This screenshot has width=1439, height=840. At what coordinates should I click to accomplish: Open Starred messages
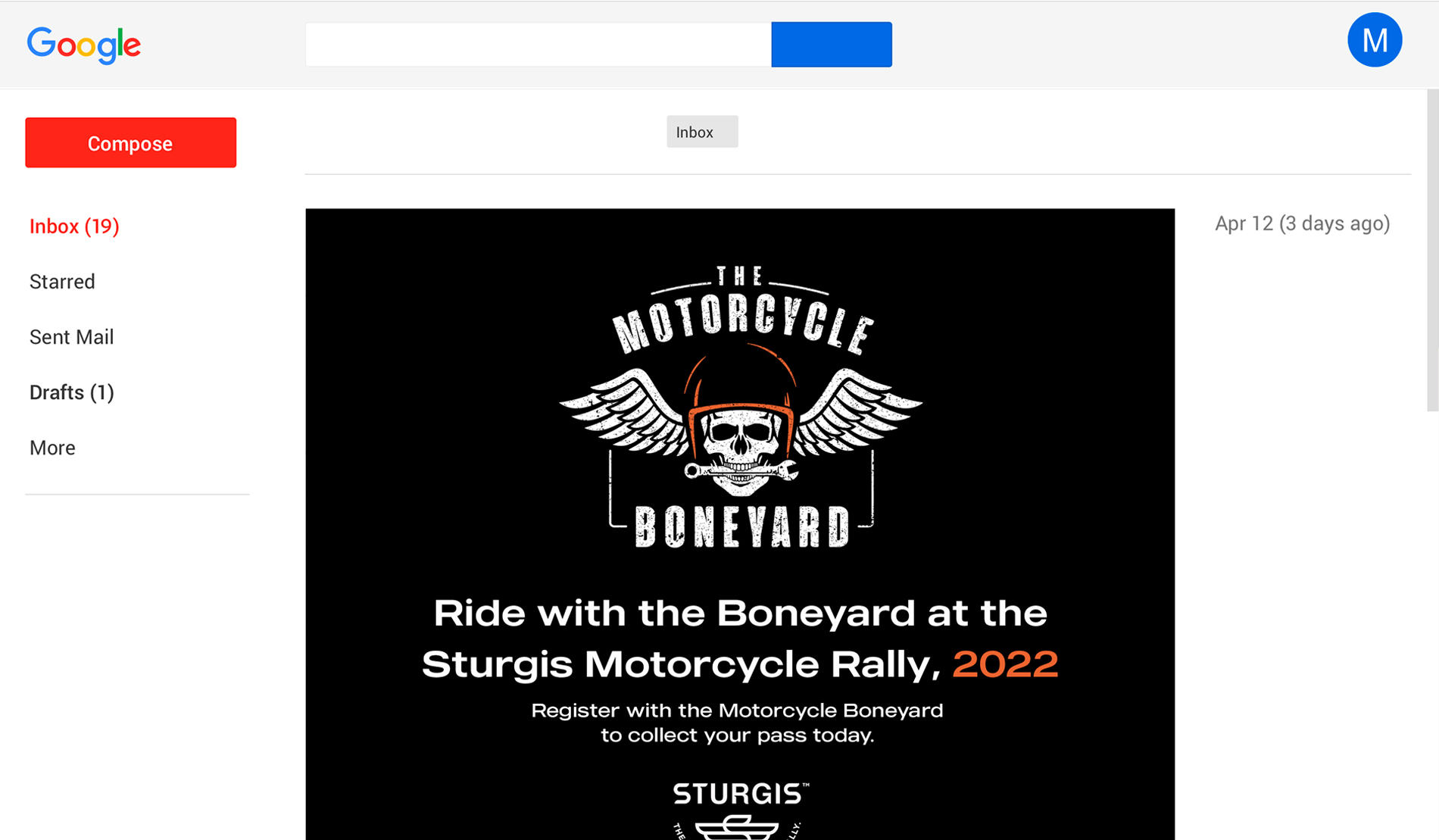pos(62,282)
